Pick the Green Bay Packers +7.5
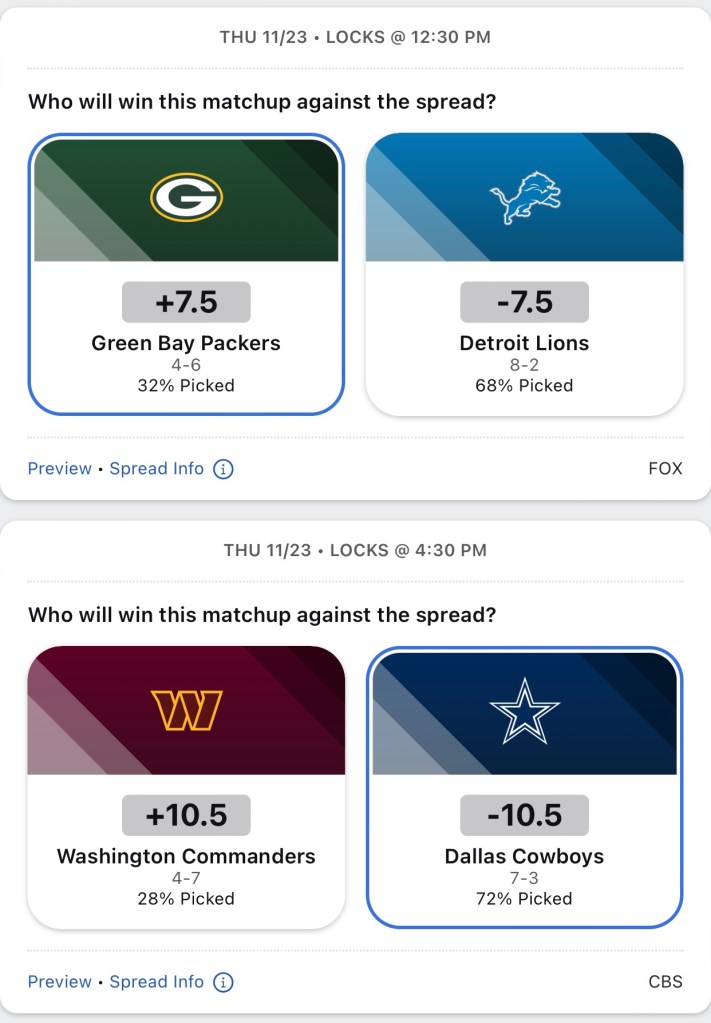Image resolution: width=711 pixels, height=1023 pixels. click(186, 273)
